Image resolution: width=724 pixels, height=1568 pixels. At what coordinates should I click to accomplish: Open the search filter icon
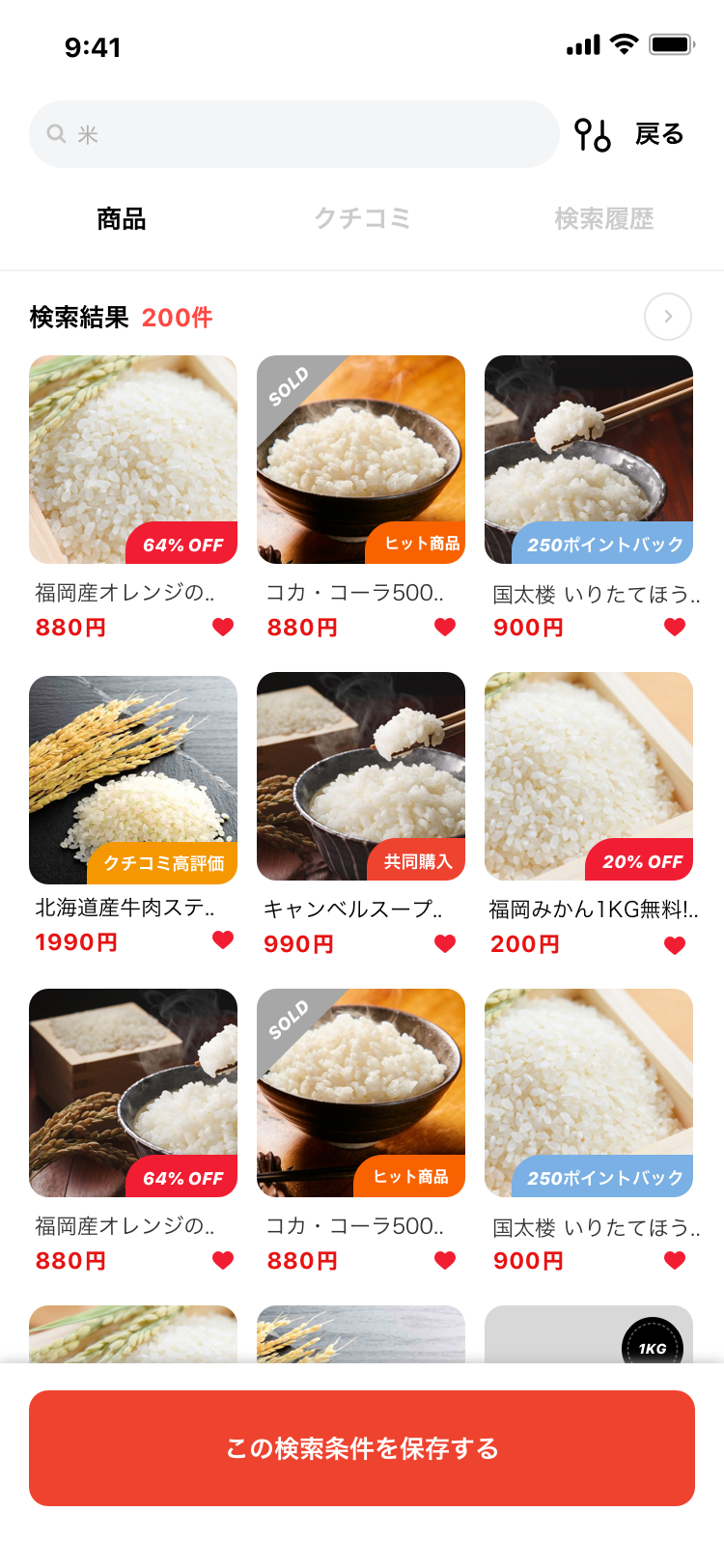pyautogui.click(x=592, y=134)
